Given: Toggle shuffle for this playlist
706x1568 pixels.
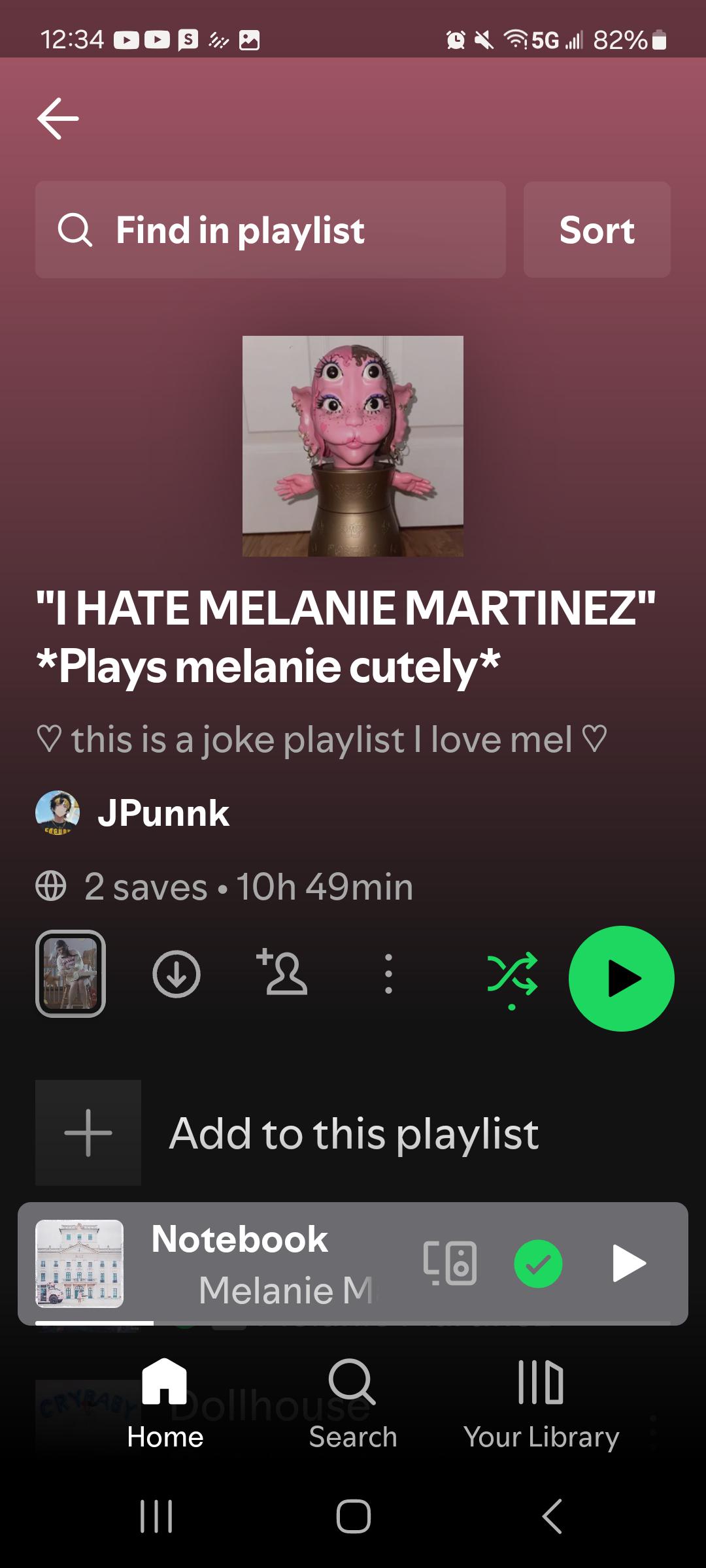Looking at the screenshot, I should (513, 975).
